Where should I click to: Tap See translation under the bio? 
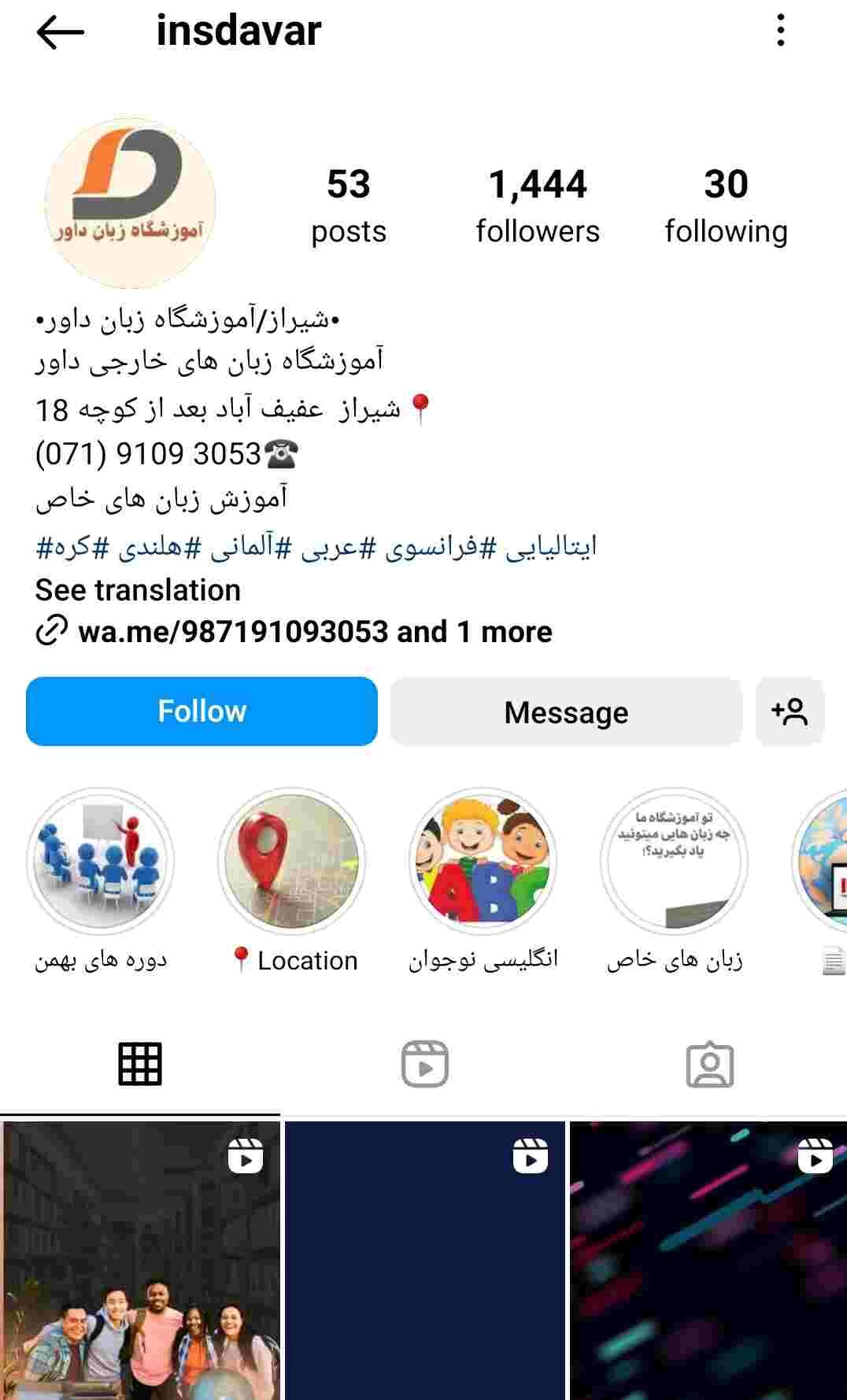[138, 590]
